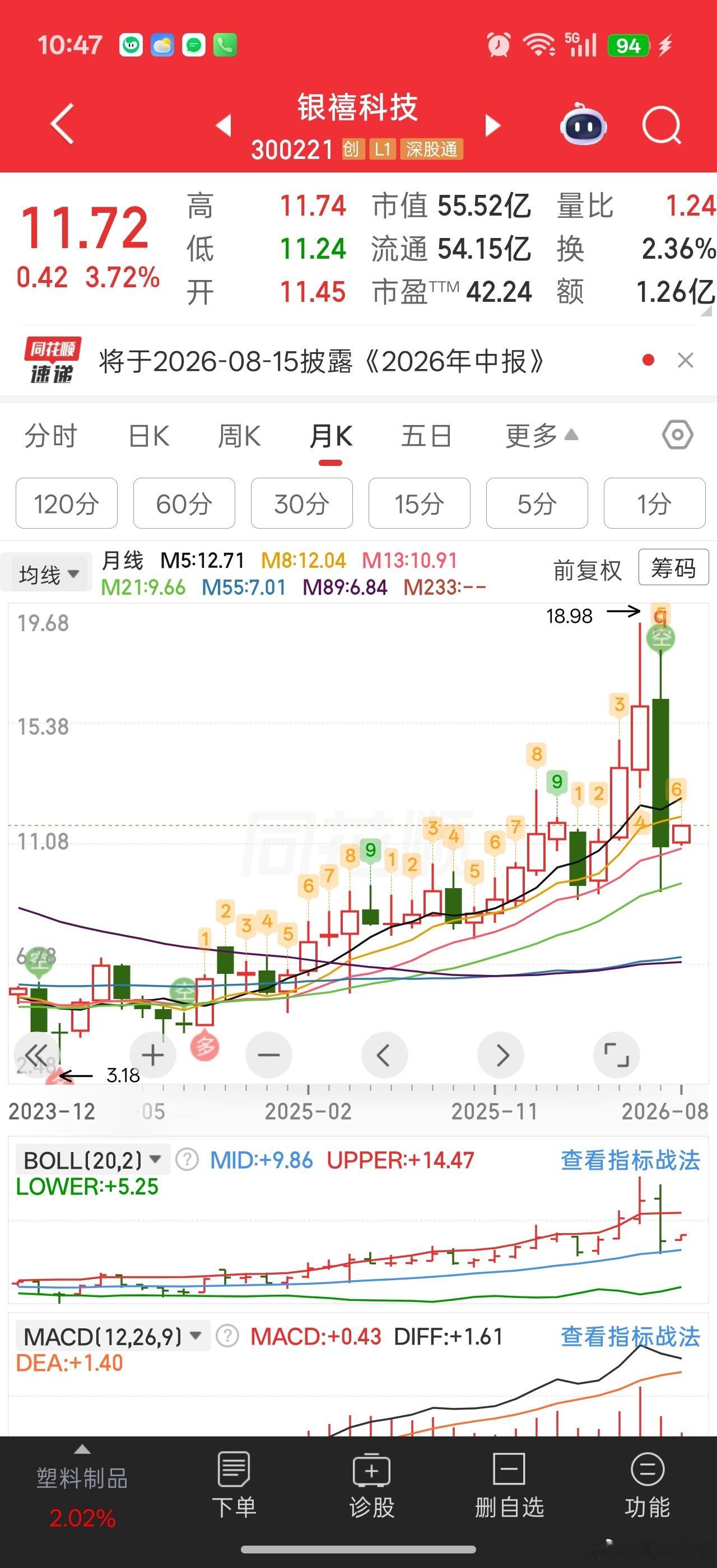Switch to the 分时 tab
The height and width of the screenshot is (1568, 717).
(x=50, y=436)
